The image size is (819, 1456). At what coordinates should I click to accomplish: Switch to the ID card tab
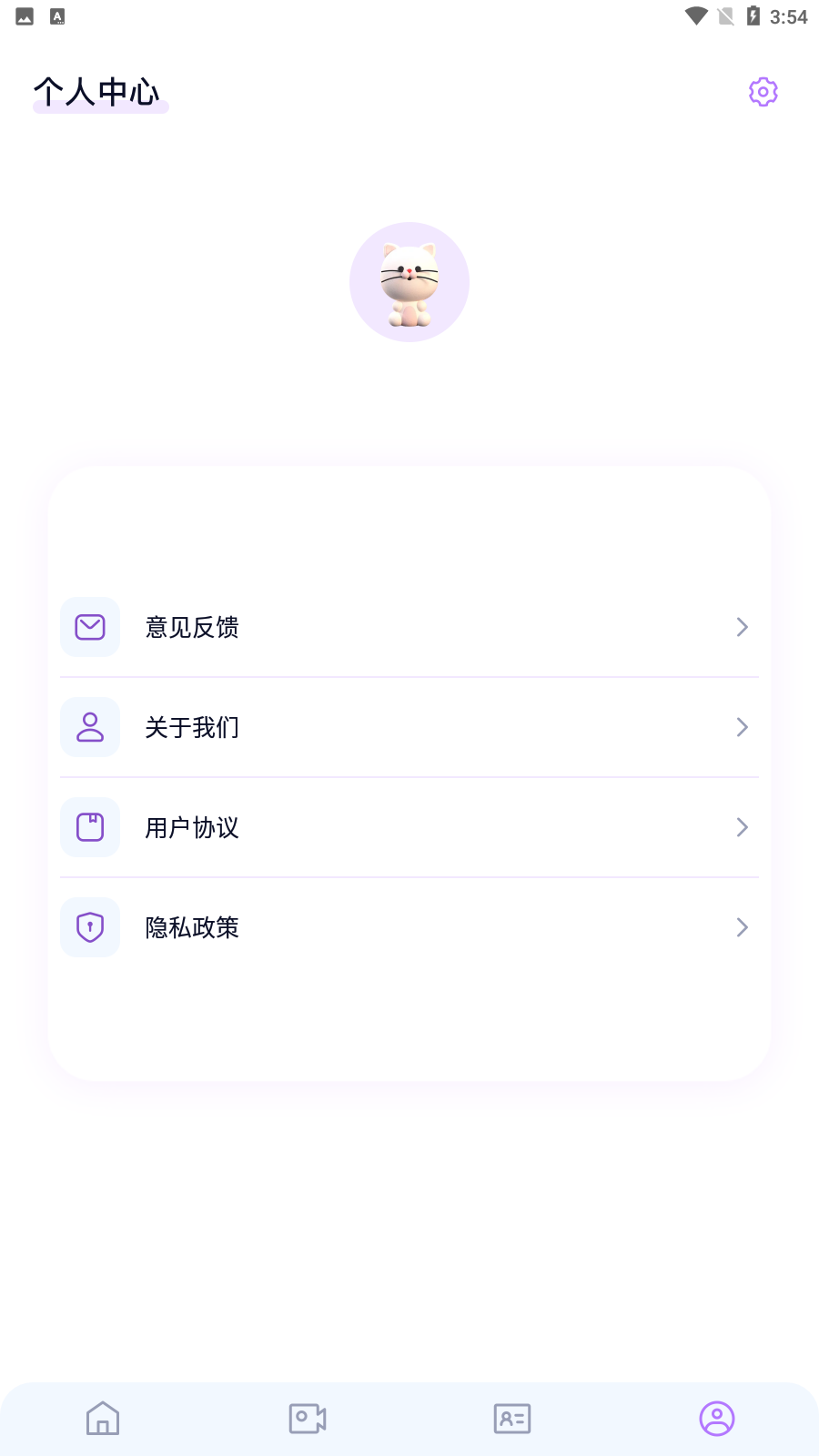click(512, 1418)
